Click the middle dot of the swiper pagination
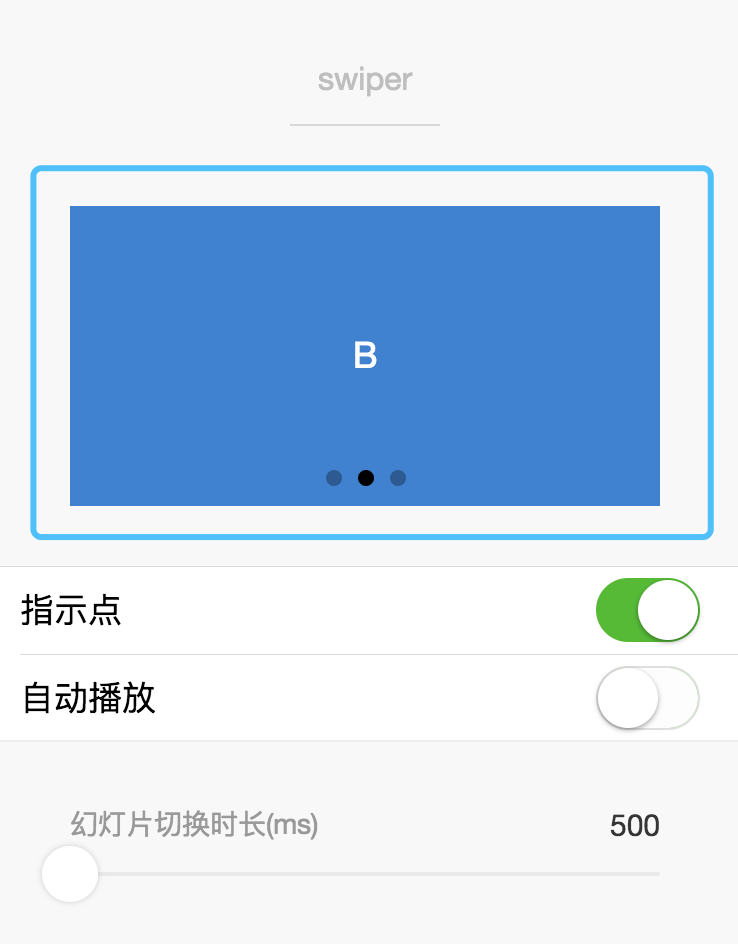 (366, 478)
